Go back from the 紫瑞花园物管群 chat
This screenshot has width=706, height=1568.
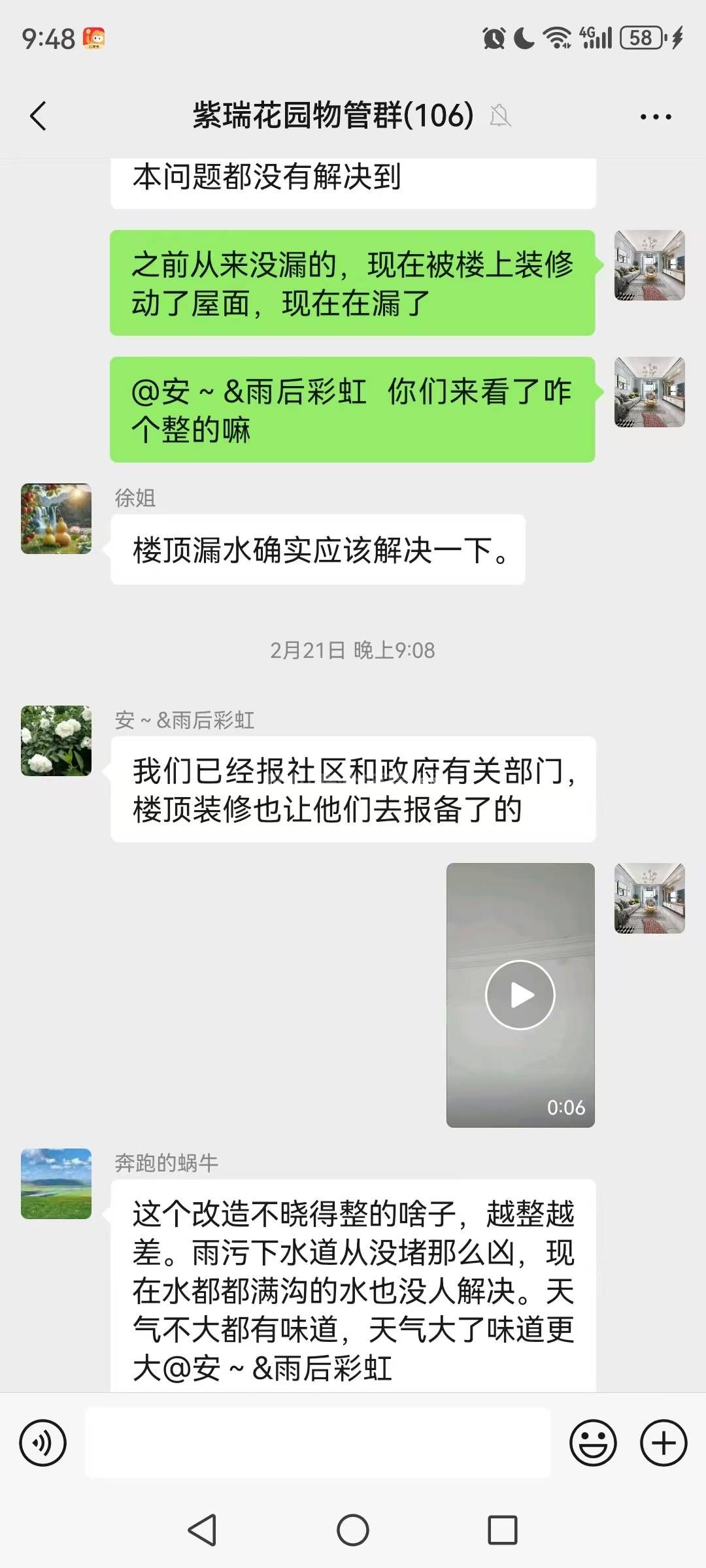click(38, 116)
